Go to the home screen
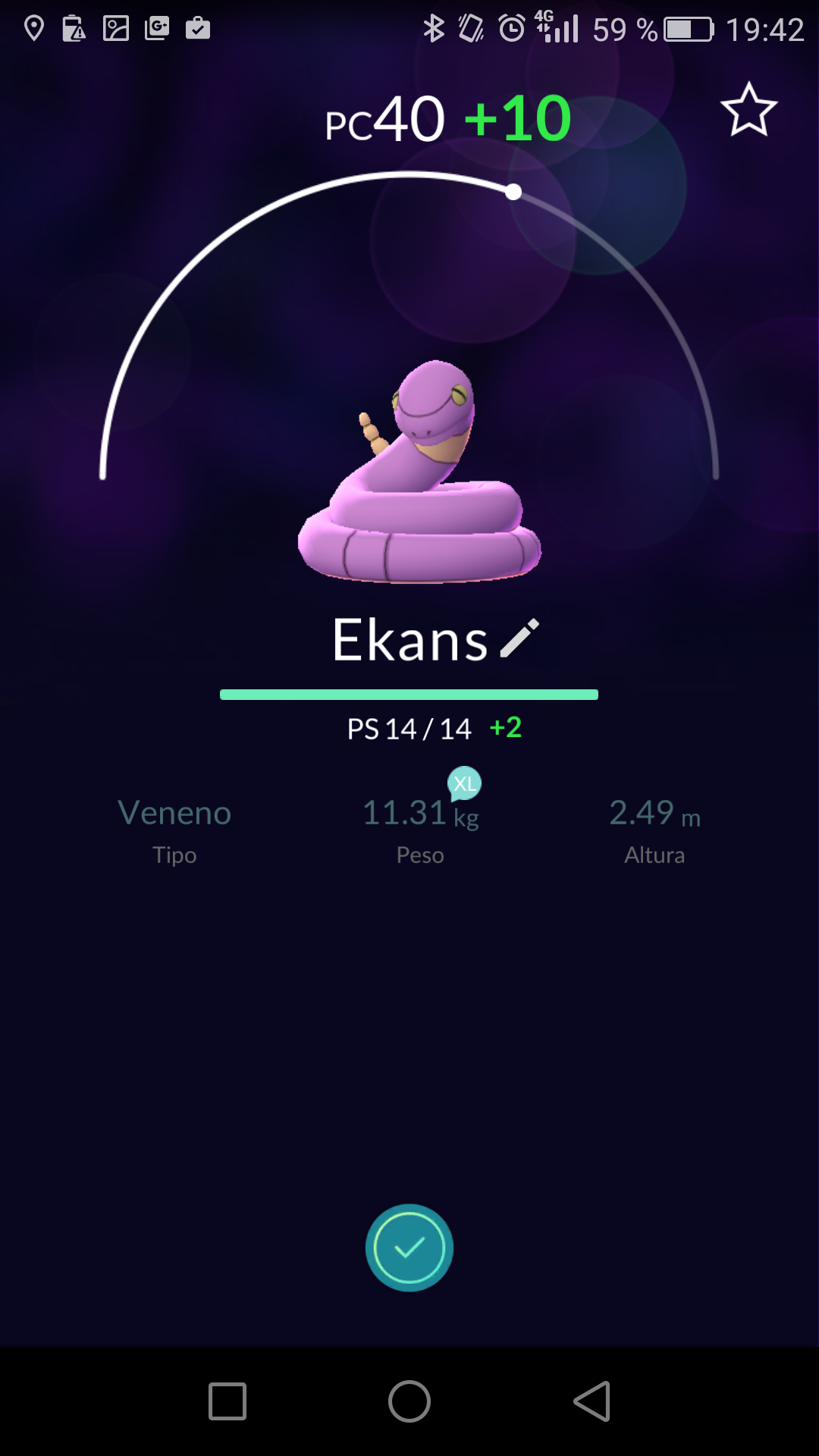819x1456 pixels. pyautogui.click(x=409, y=1401)
